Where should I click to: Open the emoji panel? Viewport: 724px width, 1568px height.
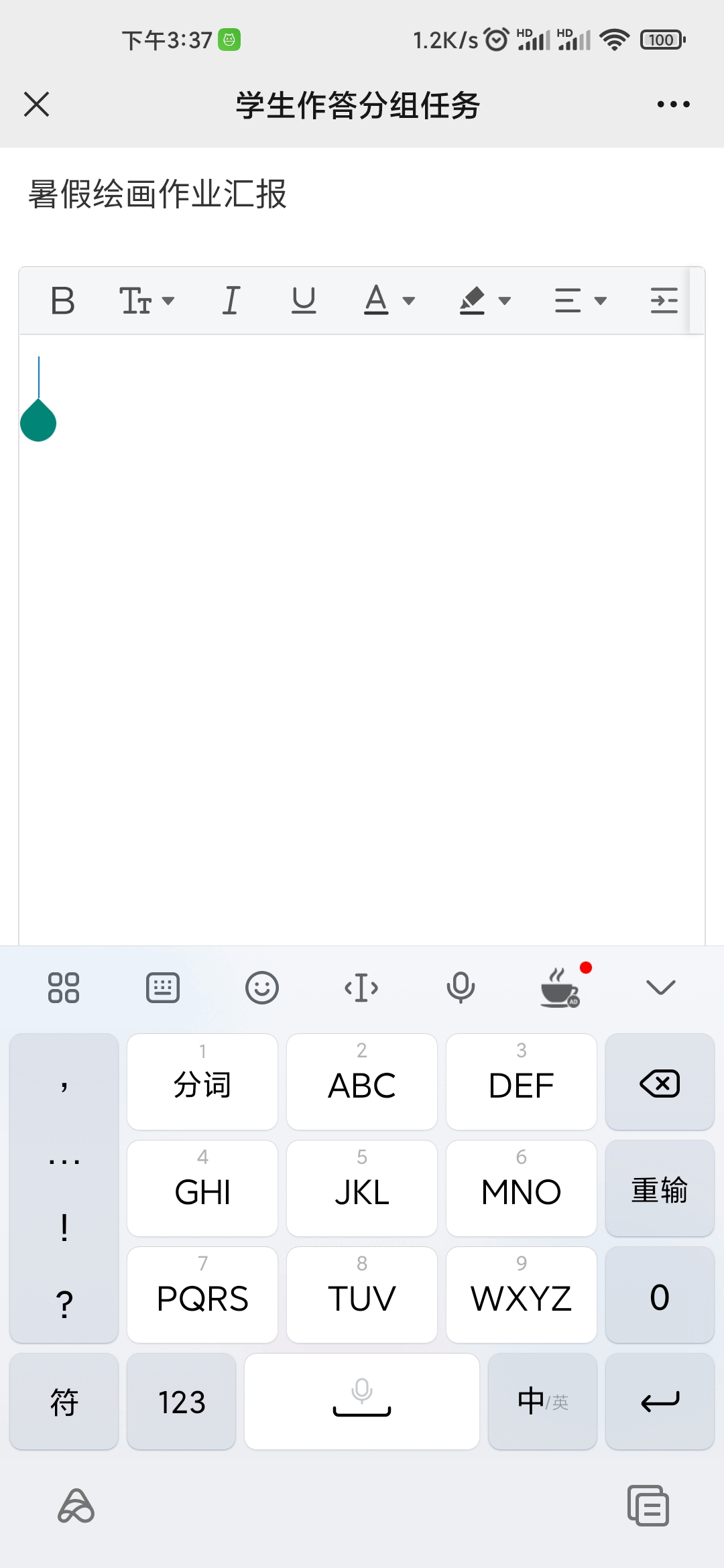(x=262, y=988)
